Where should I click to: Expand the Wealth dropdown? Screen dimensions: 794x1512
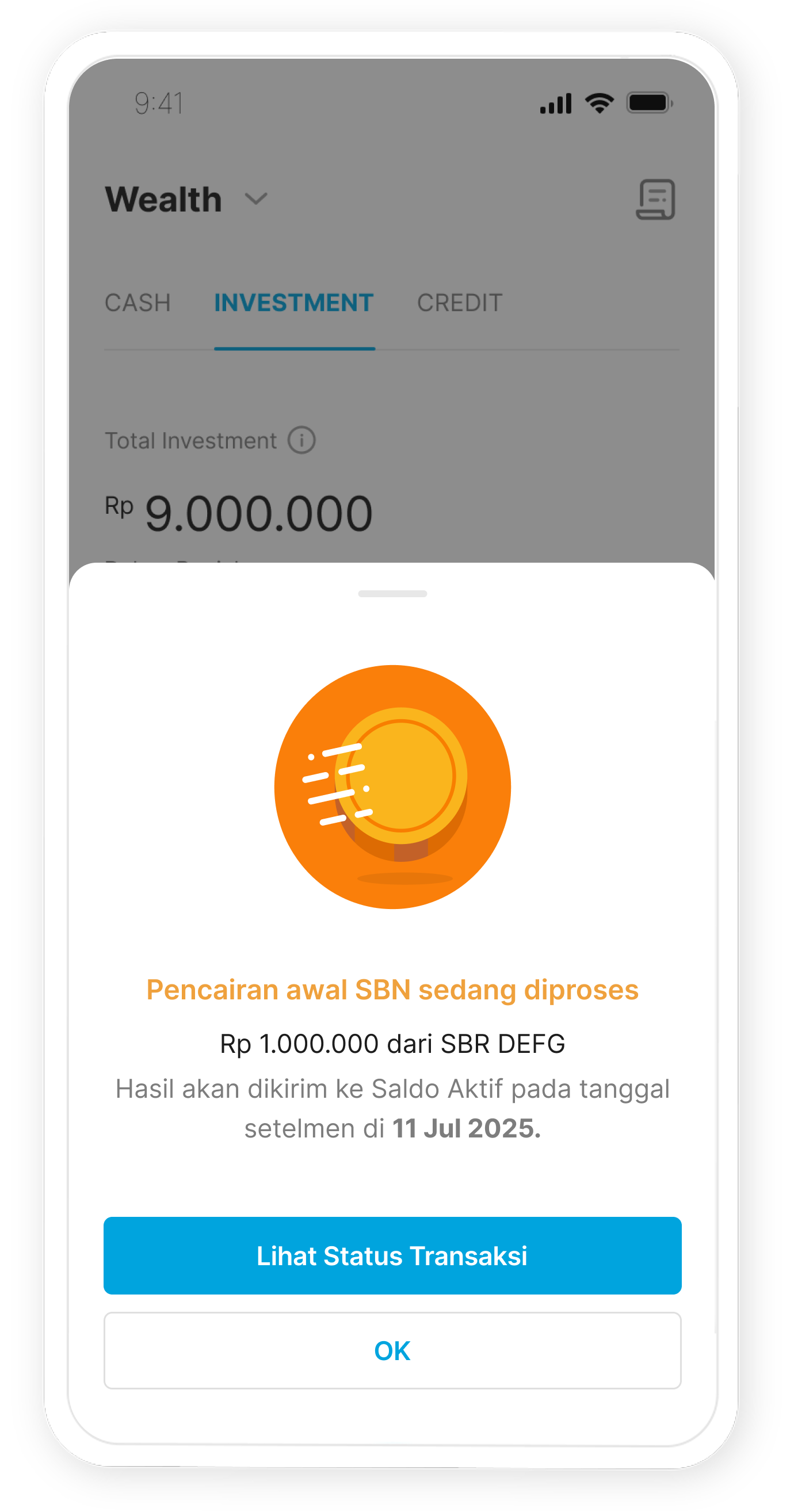[x=256, y=200]
